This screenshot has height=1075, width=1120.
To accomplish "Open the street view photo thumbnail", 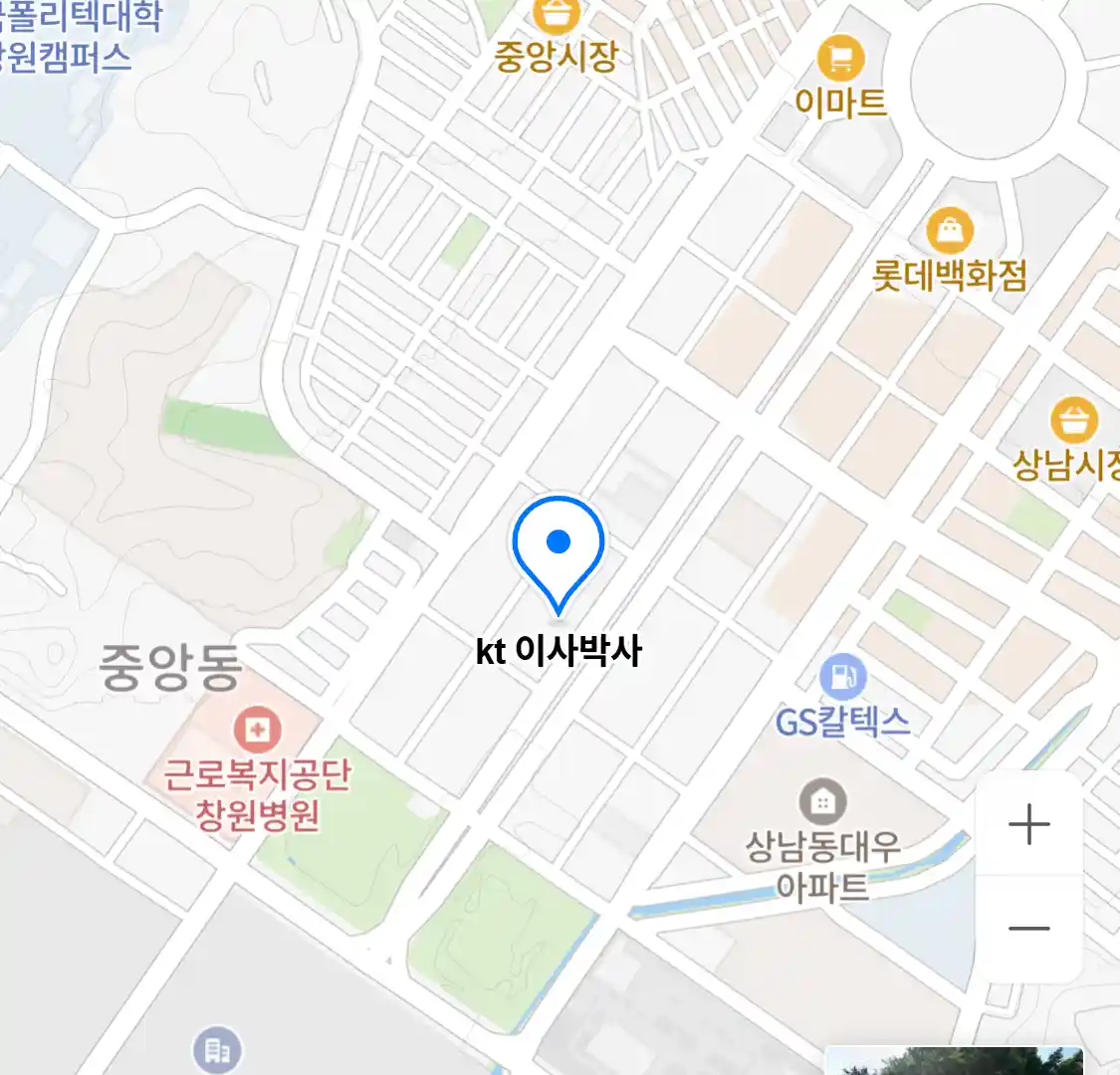I will coord(954,1061).
